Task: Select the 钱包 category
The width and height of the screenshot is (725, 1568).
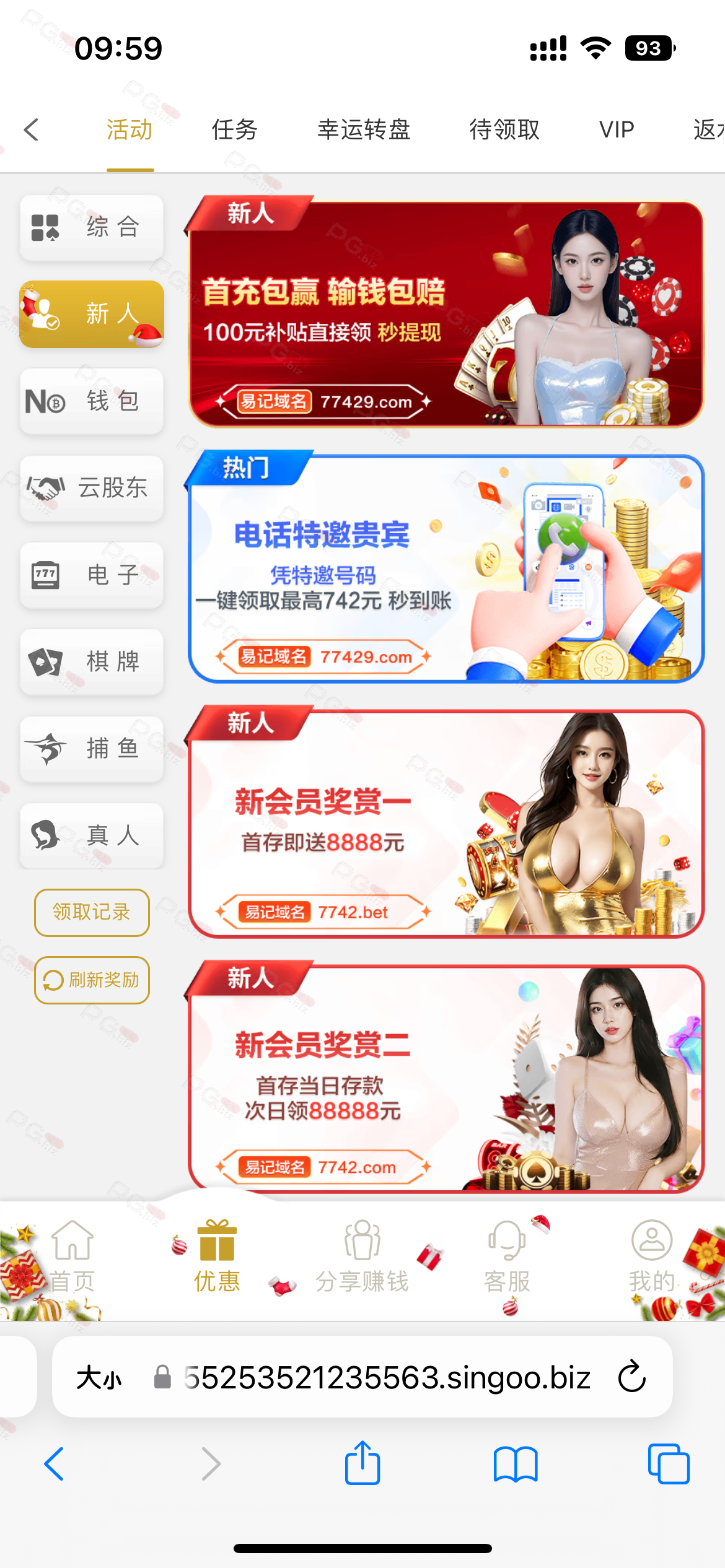Action: (x=92, y=401)
